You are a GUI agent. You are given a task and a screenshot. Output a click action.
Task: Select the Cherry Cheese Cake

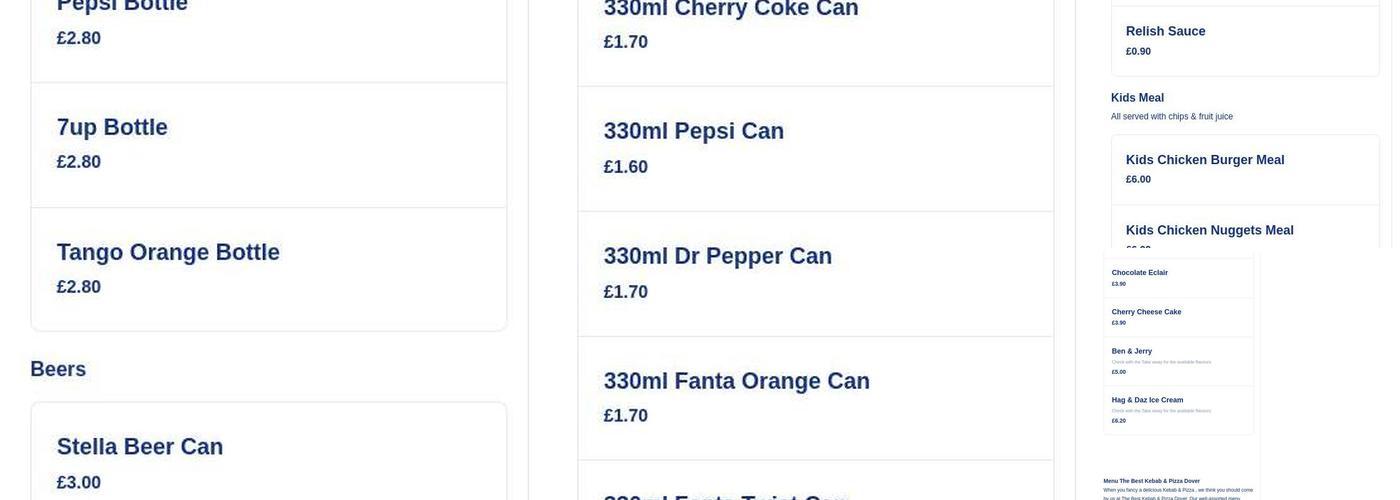[x=1178, y=317]
